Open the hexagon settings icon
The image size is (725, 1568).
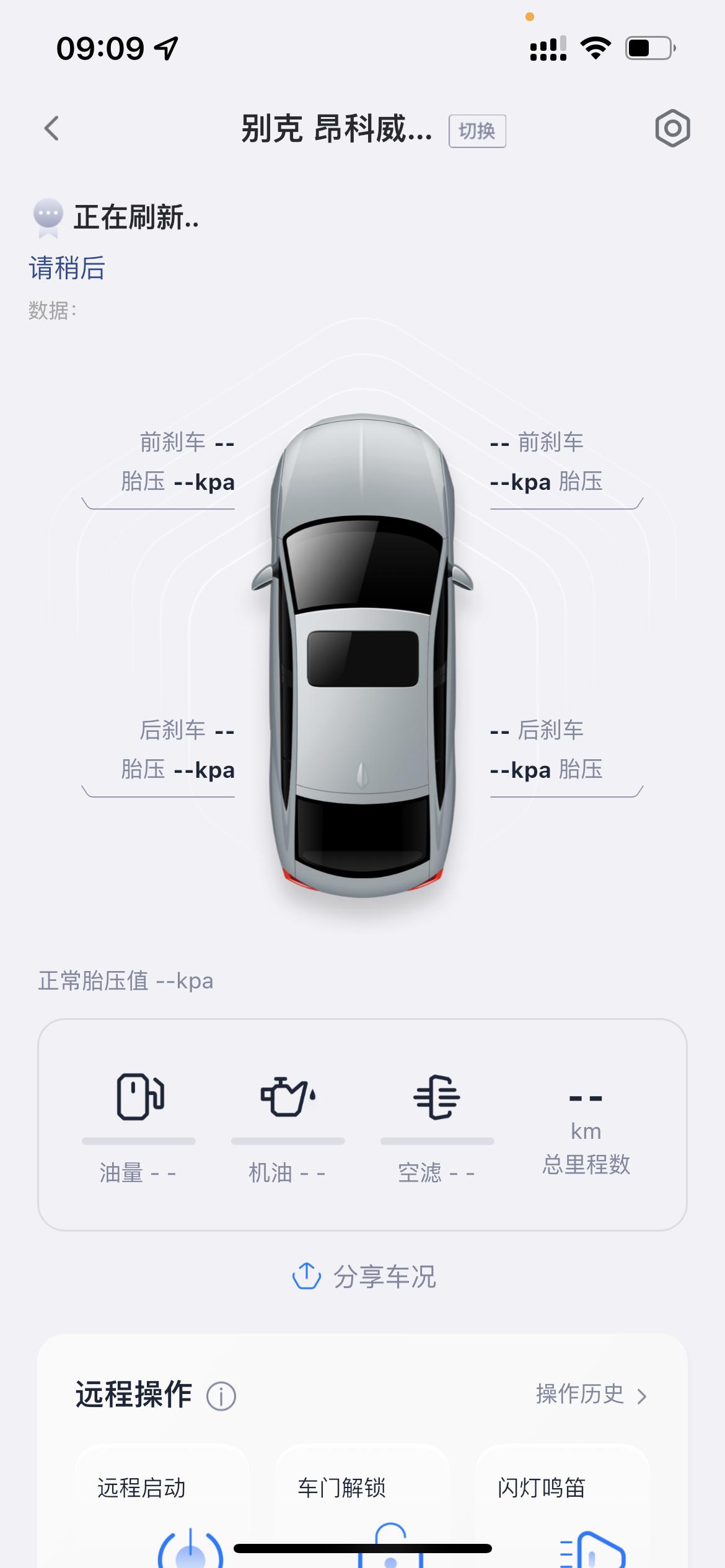tap(672, 129)
